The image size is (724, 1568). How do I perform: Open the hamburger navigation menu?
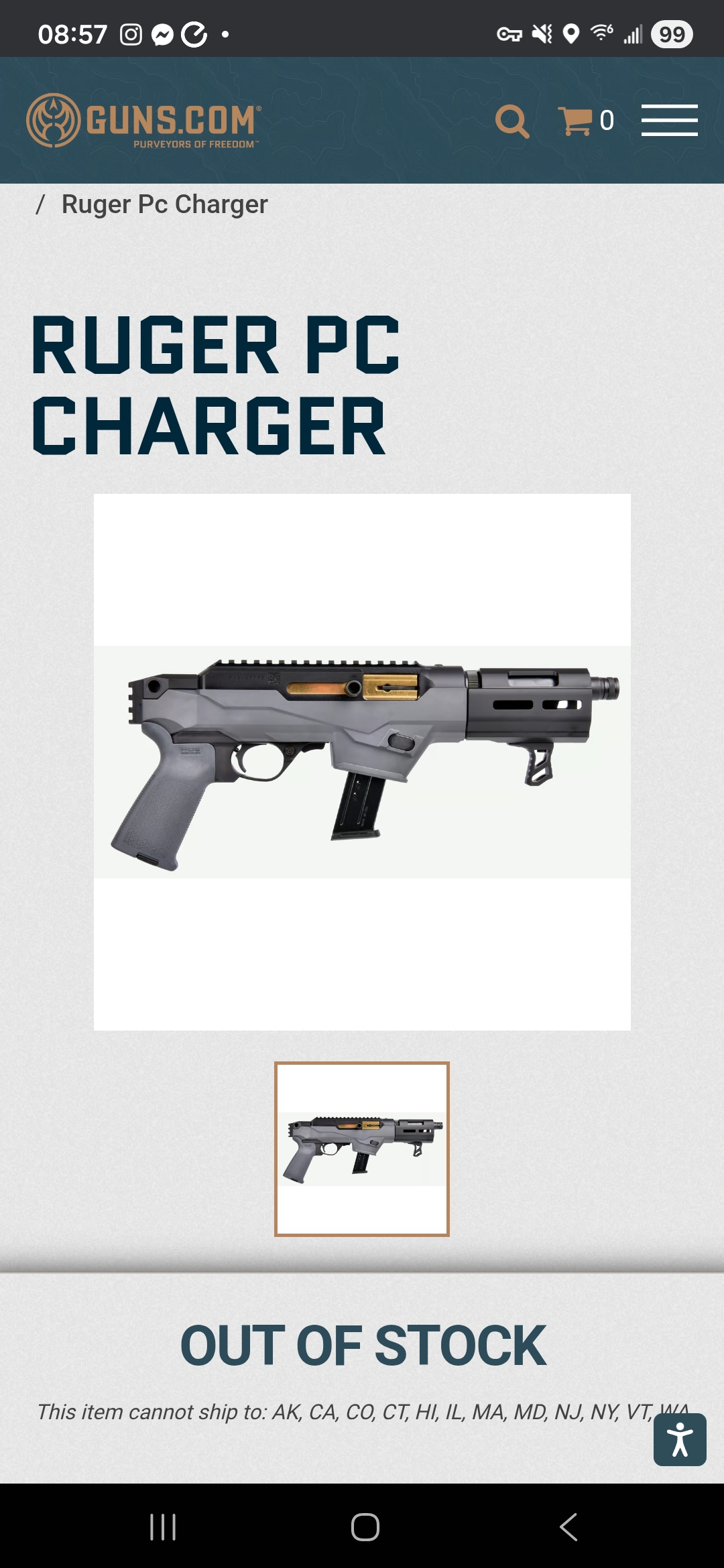click(669, 121)
